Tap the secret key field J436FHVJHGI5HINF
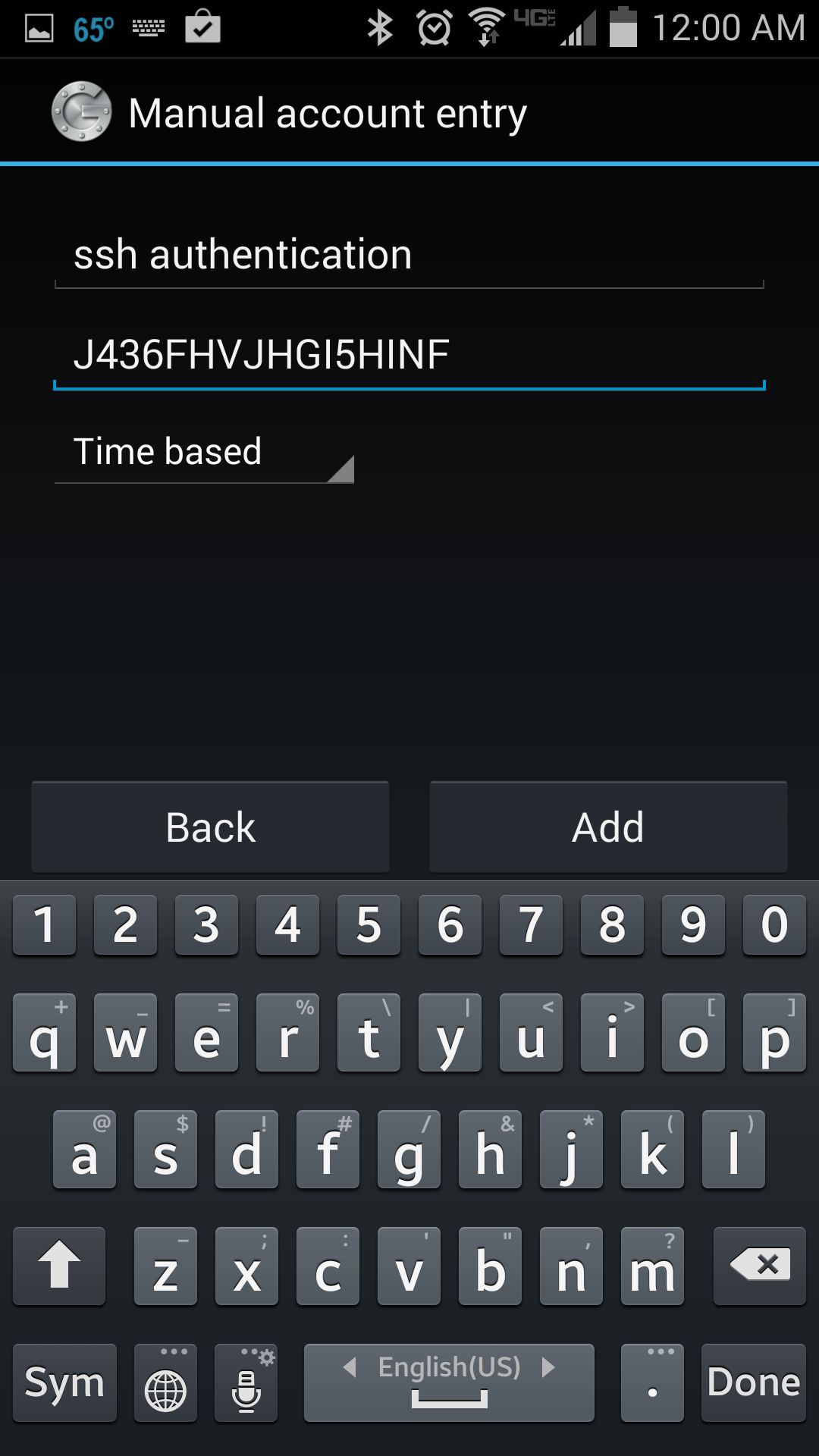The image size is (819, 1456). tap(409, 355)
